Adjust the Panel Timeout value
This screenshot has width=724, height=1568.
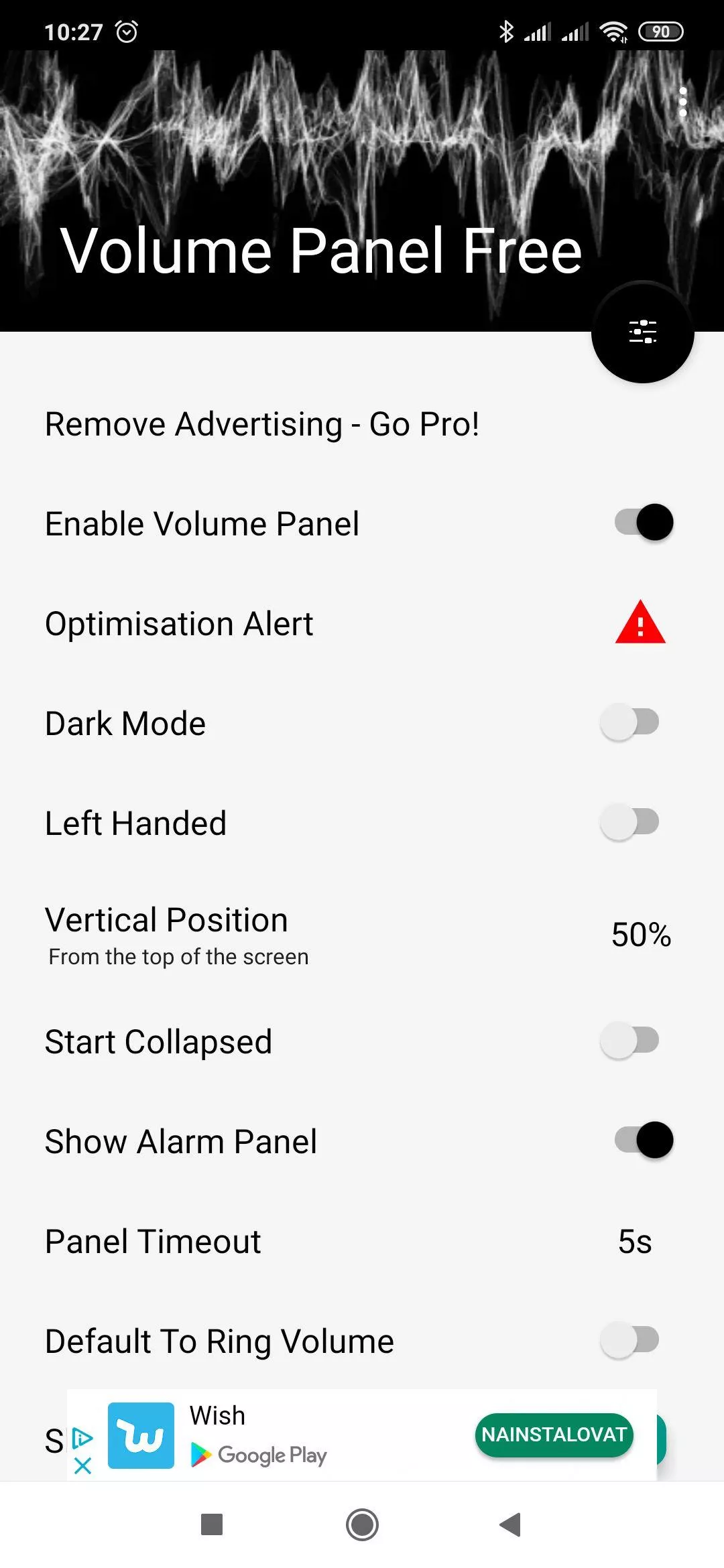pyautogui.click(x=362, y=1241)
